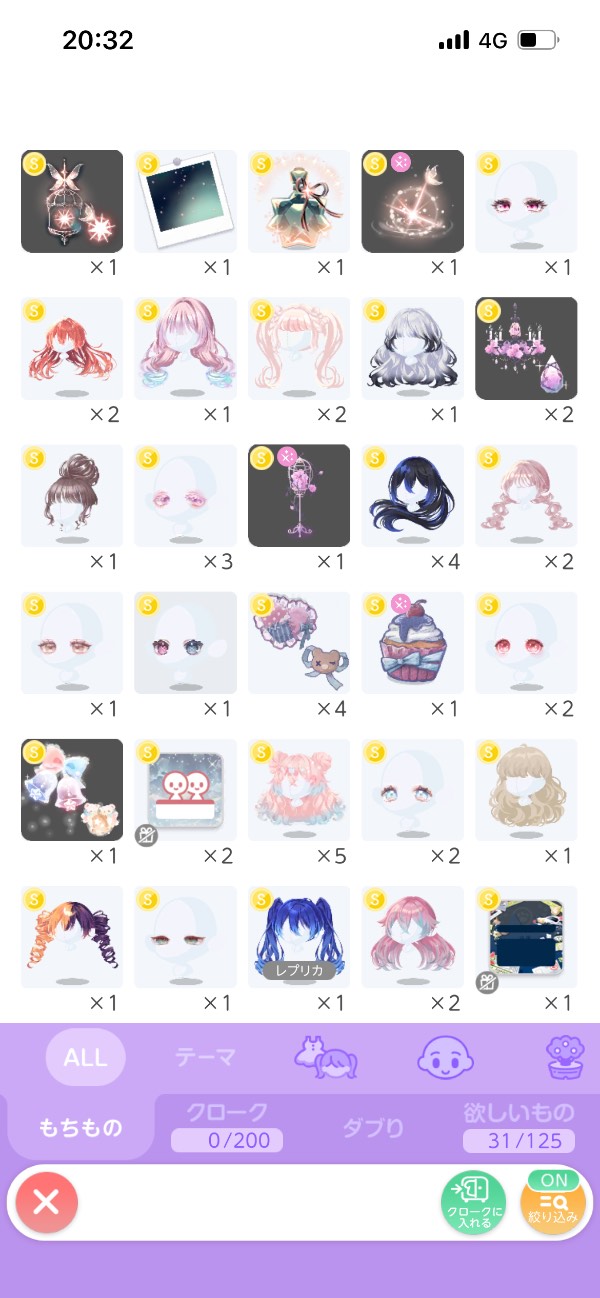Switch to the もちもの tab
Image resolution: width=600 pixels, height=1298 pixels.
tap(81, 1128)
